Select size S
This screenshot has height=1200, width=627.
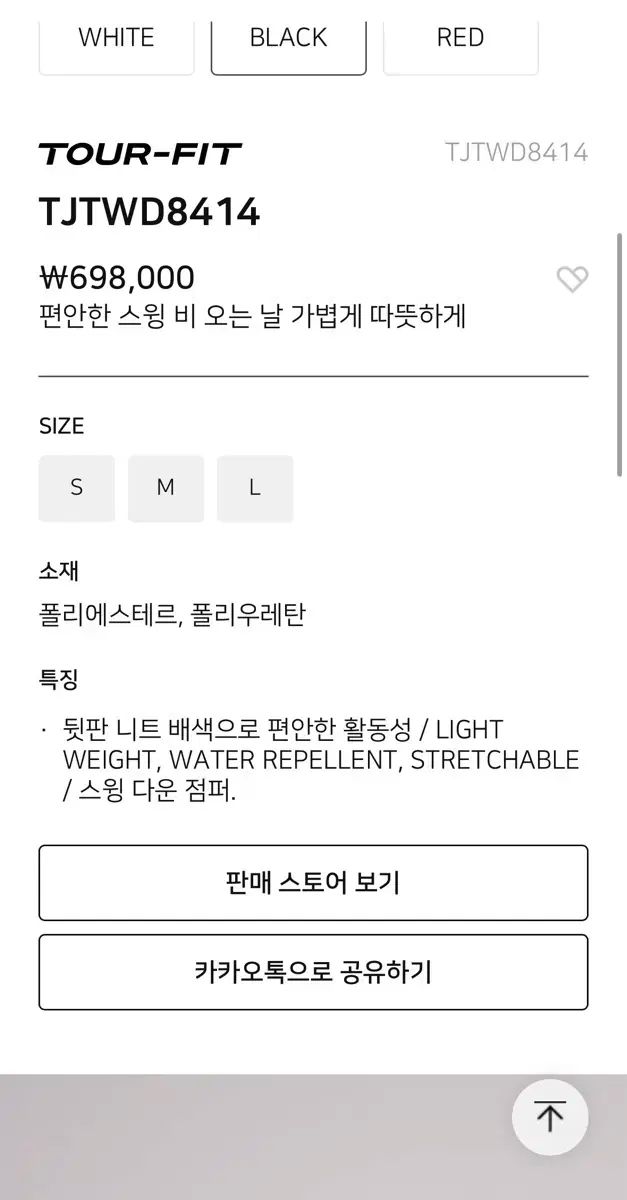(x=77, y=488)
